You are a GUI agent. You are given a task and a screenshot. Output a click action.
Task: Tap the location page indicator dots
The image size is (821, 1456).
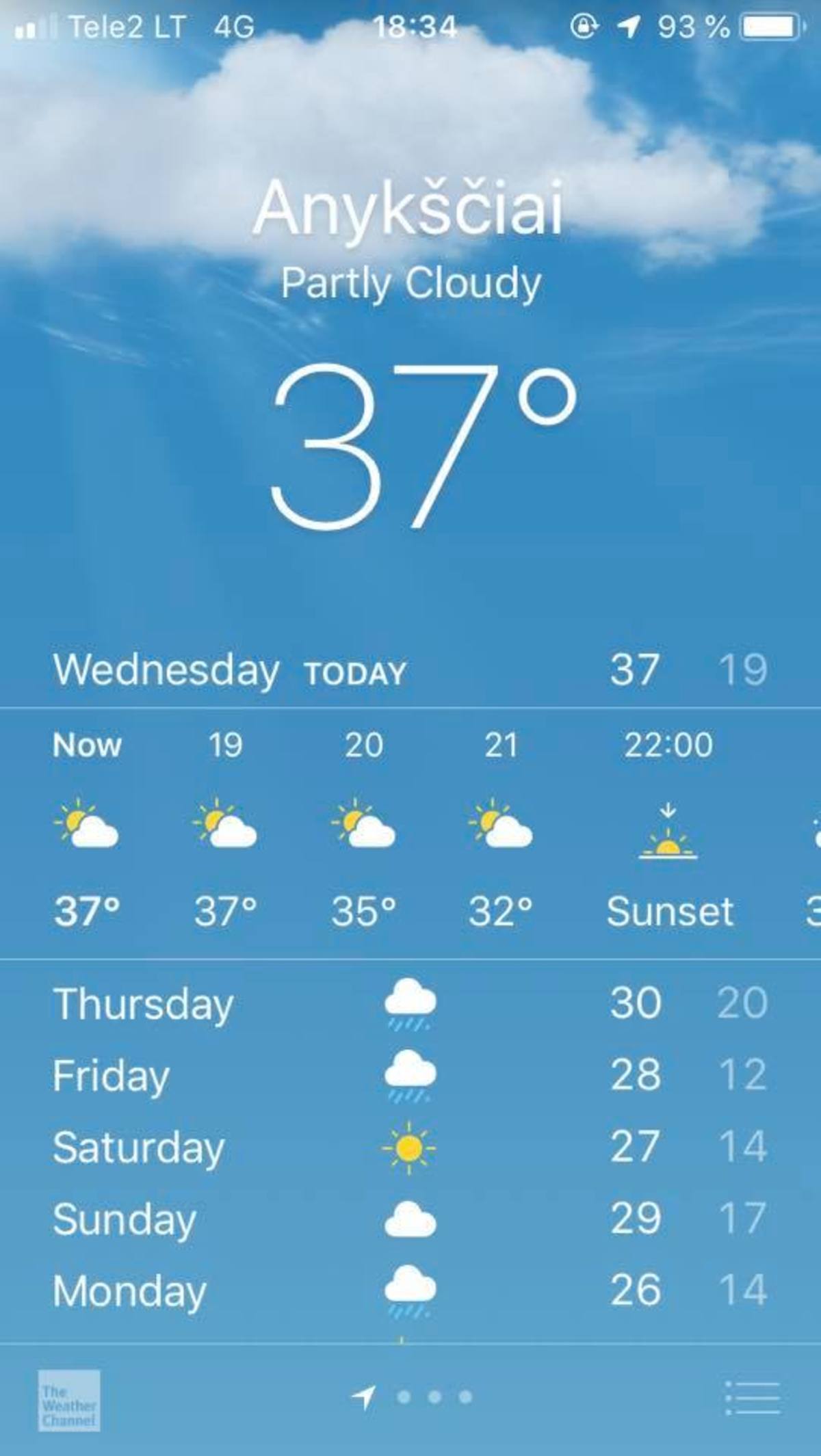click(x=412, y=1397)
